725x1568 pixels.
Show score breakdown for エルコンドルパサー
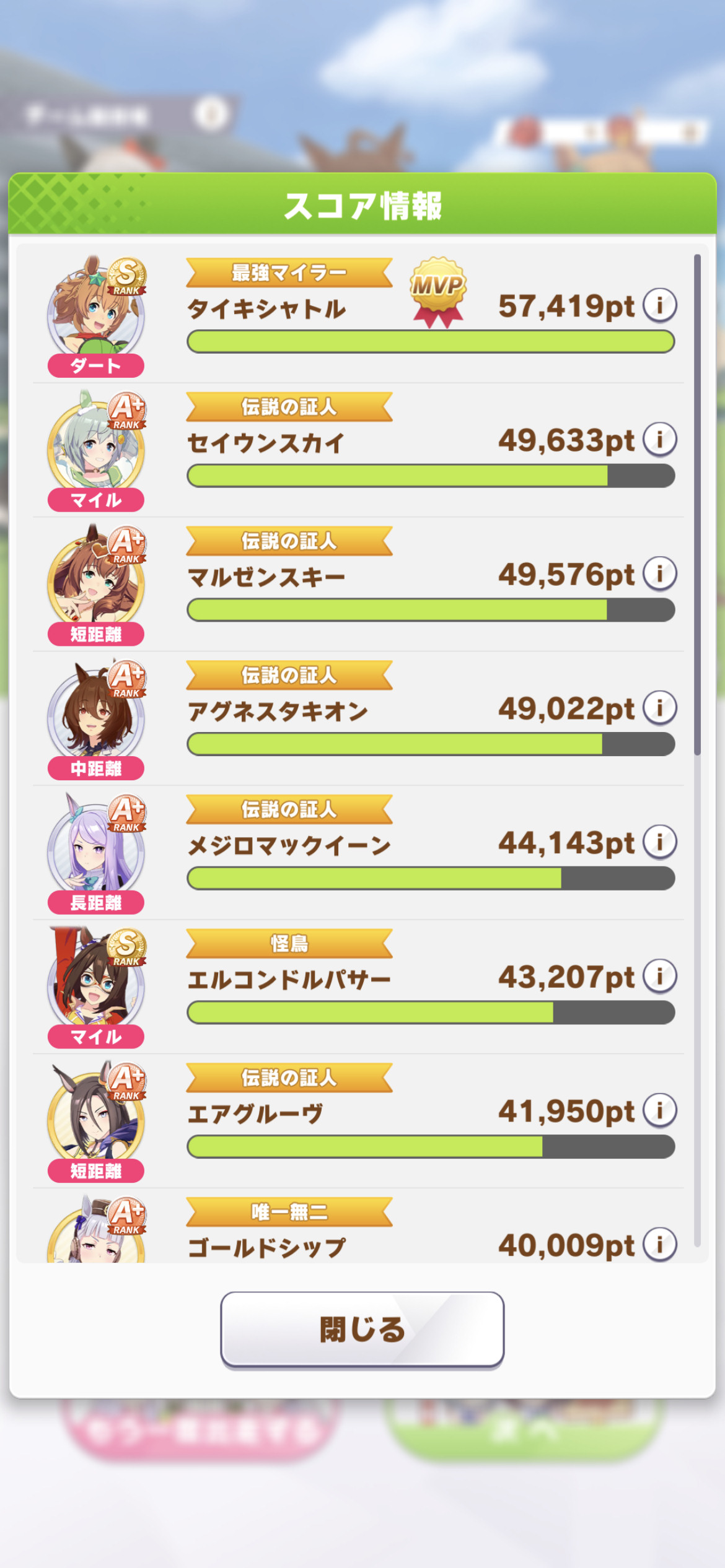659,977
